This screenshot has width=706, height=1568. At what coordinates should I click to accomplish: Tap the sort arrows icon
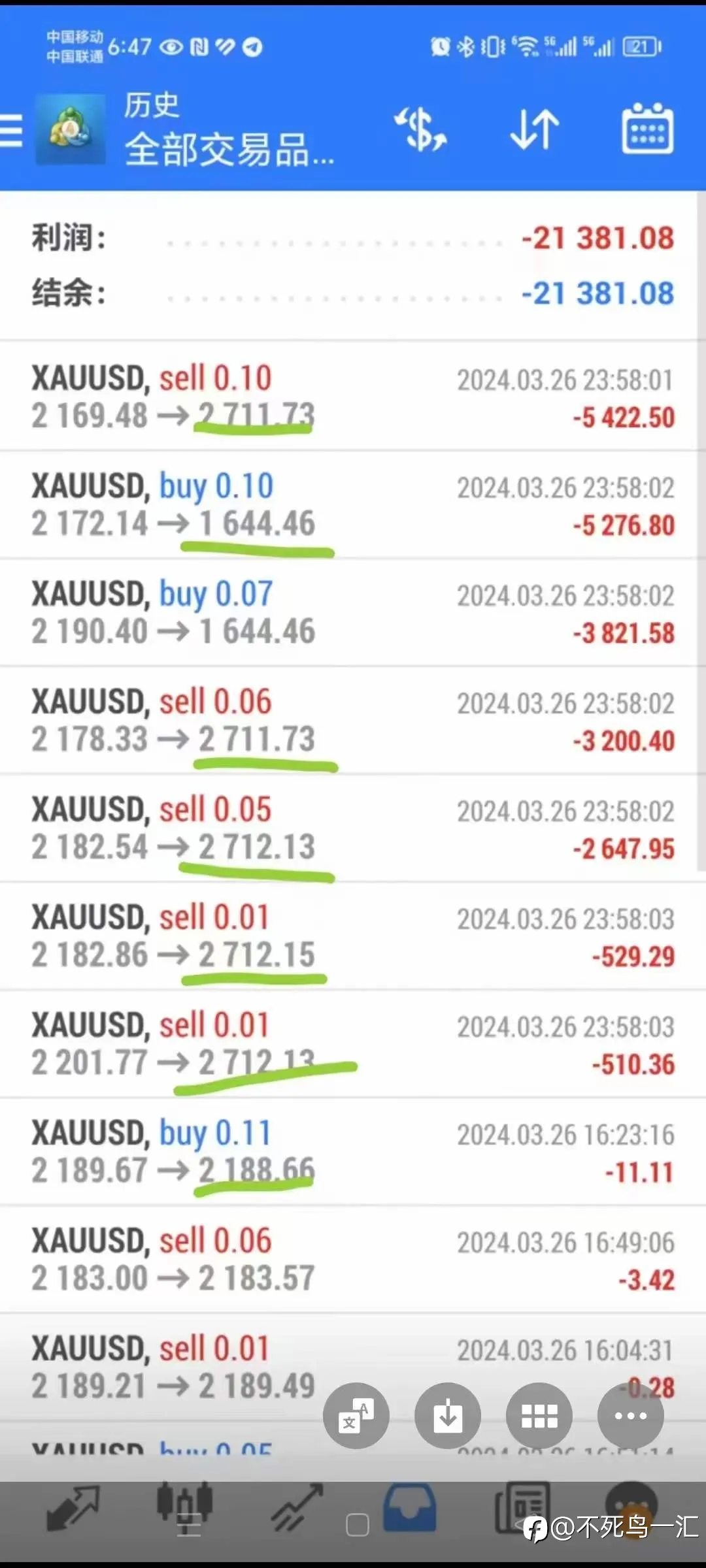tap(534, 129)
